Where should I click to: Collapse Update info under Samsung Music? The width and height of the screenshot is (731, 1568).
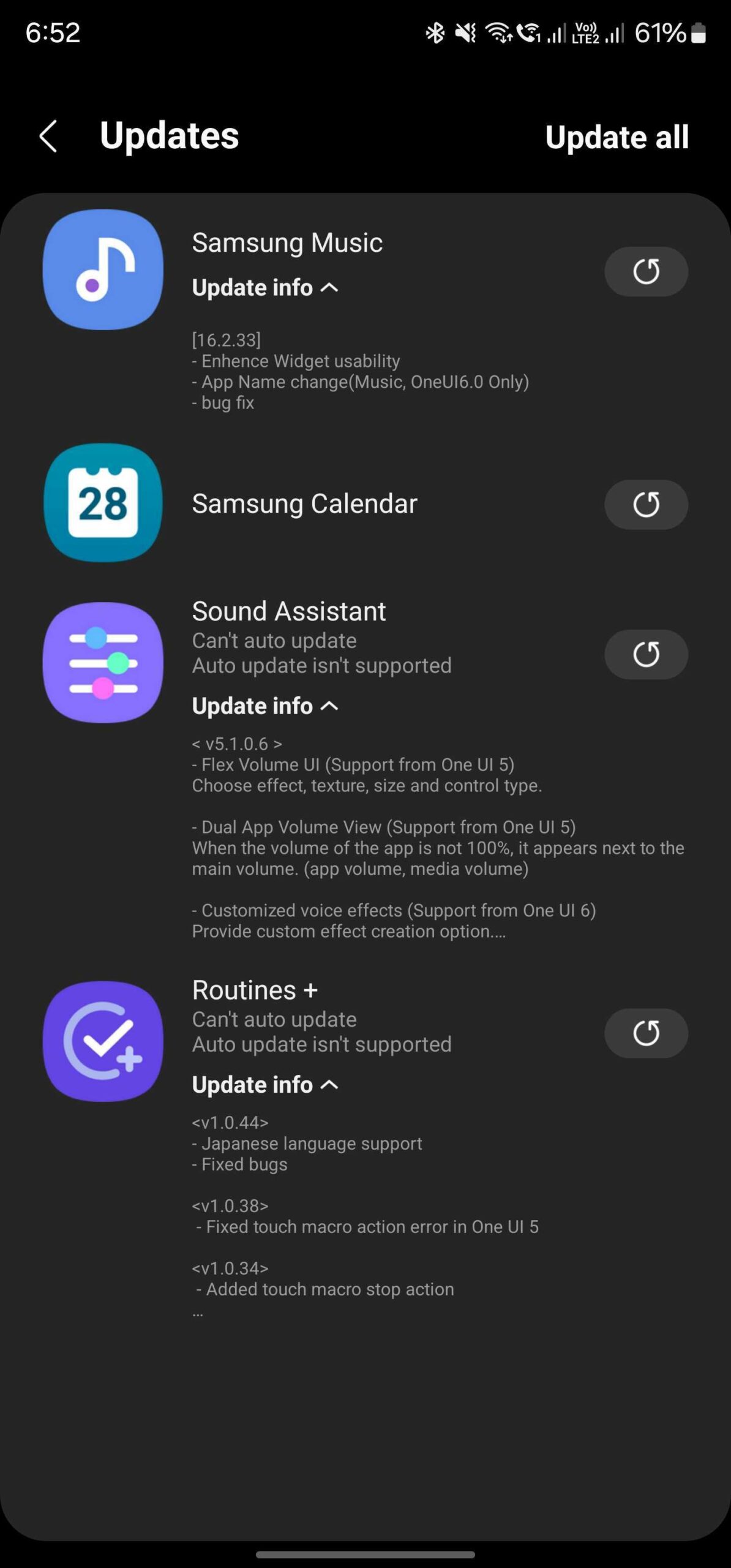pyautogui.click(x=264, y=287)
